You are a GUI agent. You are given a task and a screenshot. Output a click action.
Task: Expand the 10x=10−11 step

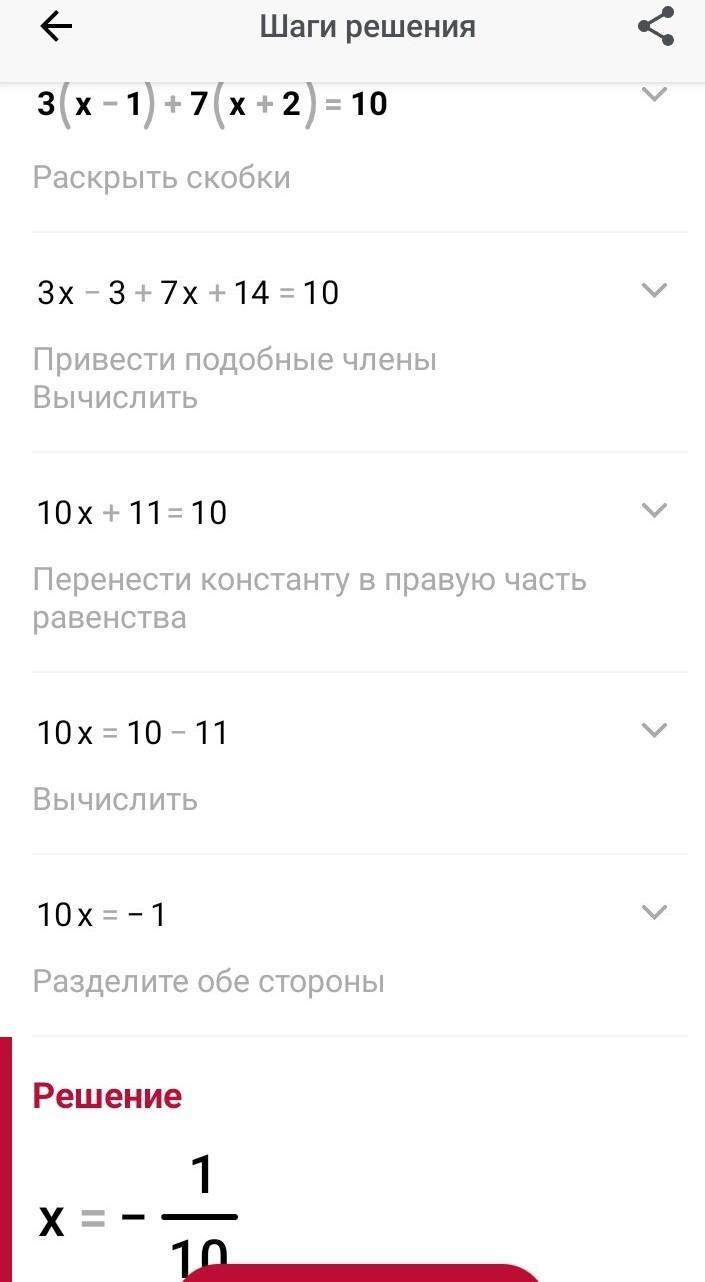(x=653, y=731)
